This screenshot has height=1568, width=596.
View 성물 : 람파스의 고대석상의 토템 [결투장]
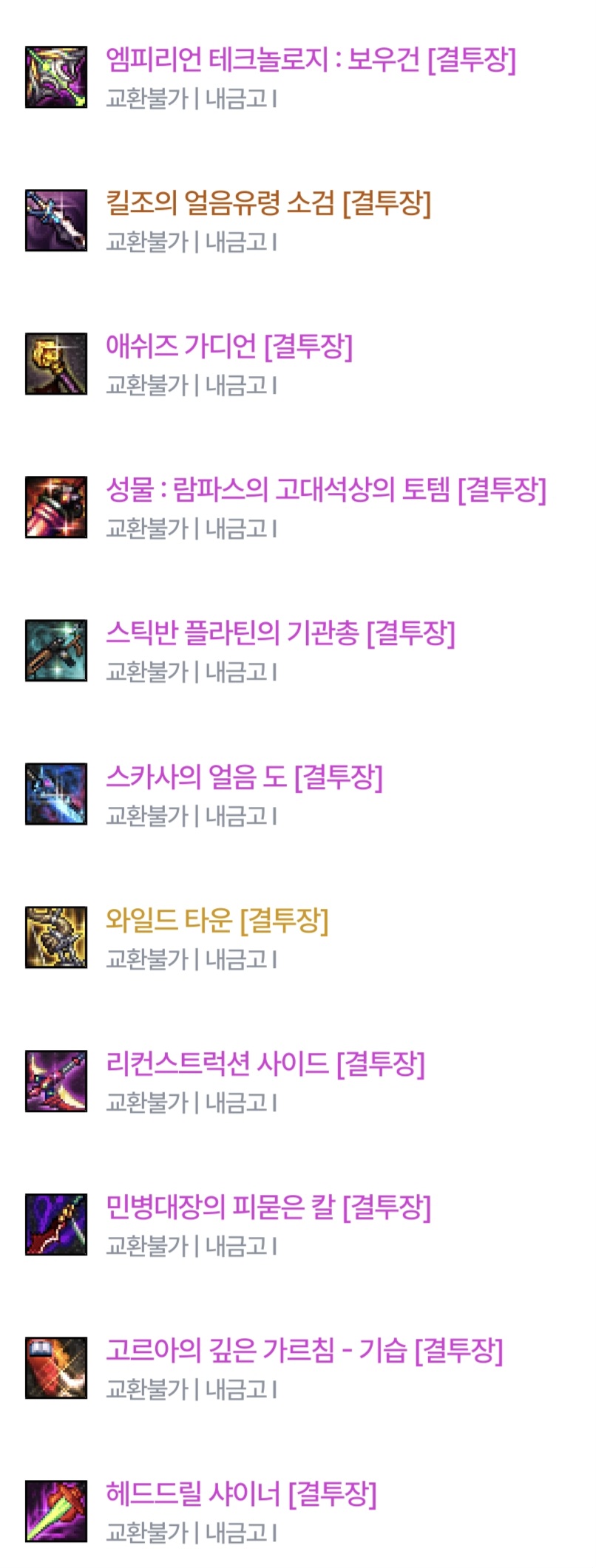click(x=325, y=490)
